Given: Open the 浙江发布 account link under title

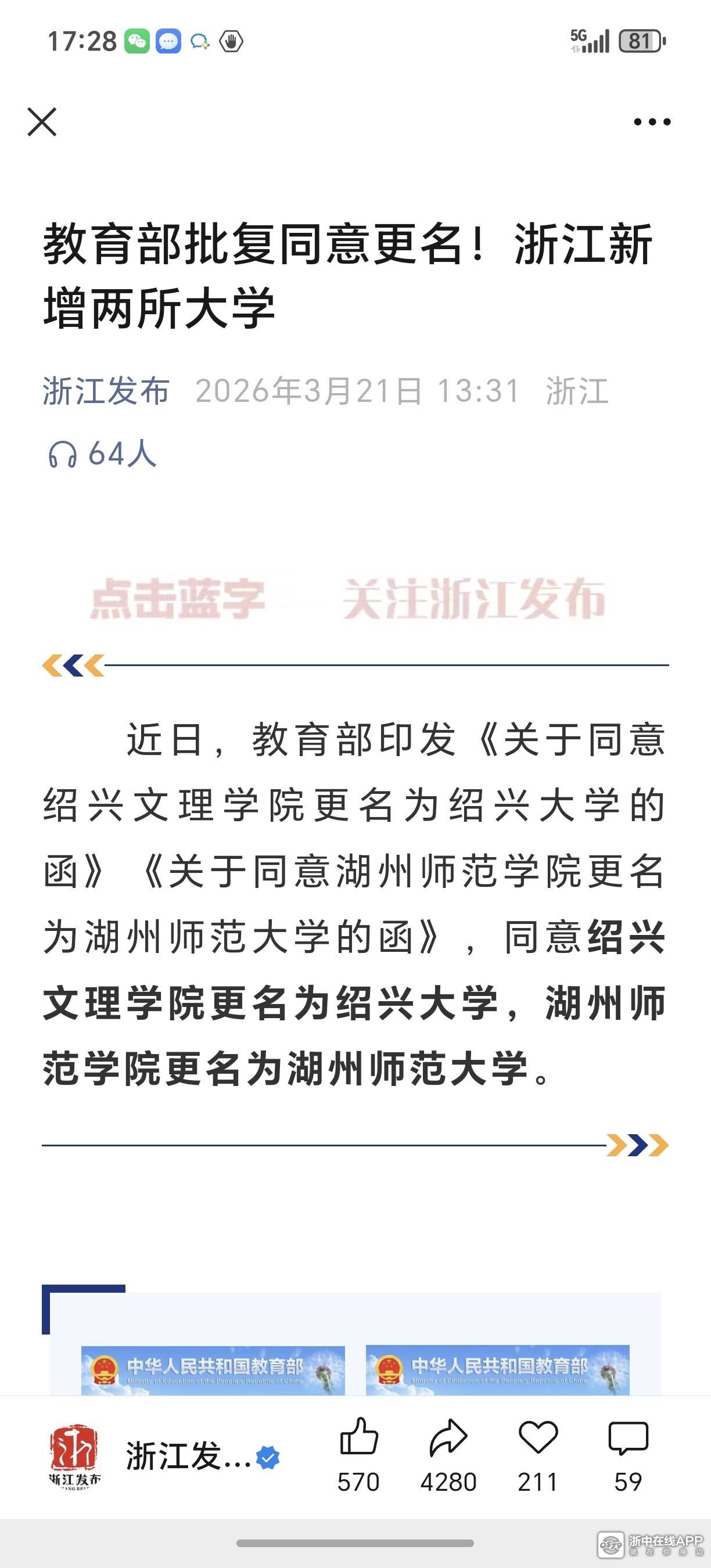Looking at the screenshot, I should tap(106, 391).
